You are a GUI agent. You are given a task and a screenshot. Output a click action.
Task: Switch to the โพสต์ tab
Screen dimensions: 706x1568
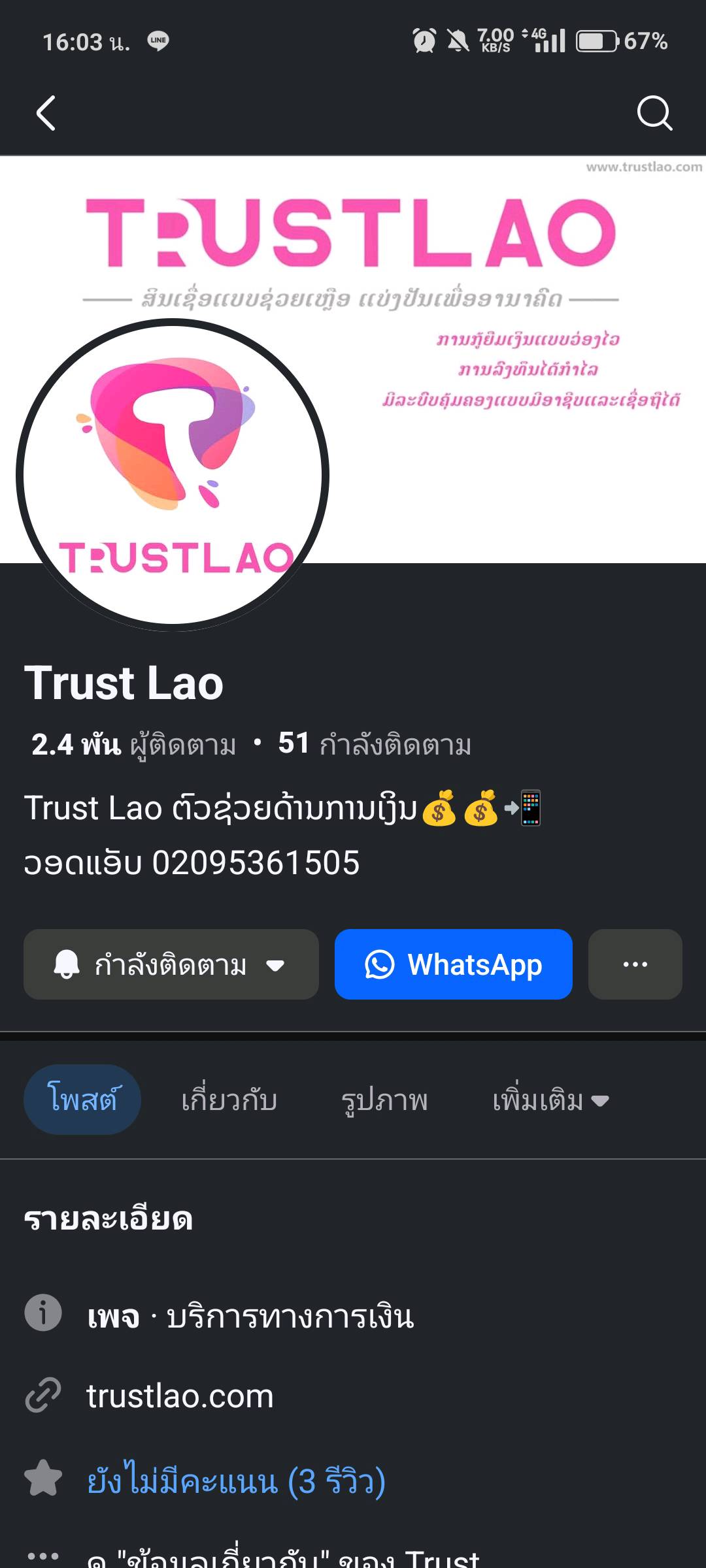(82, 1100)
